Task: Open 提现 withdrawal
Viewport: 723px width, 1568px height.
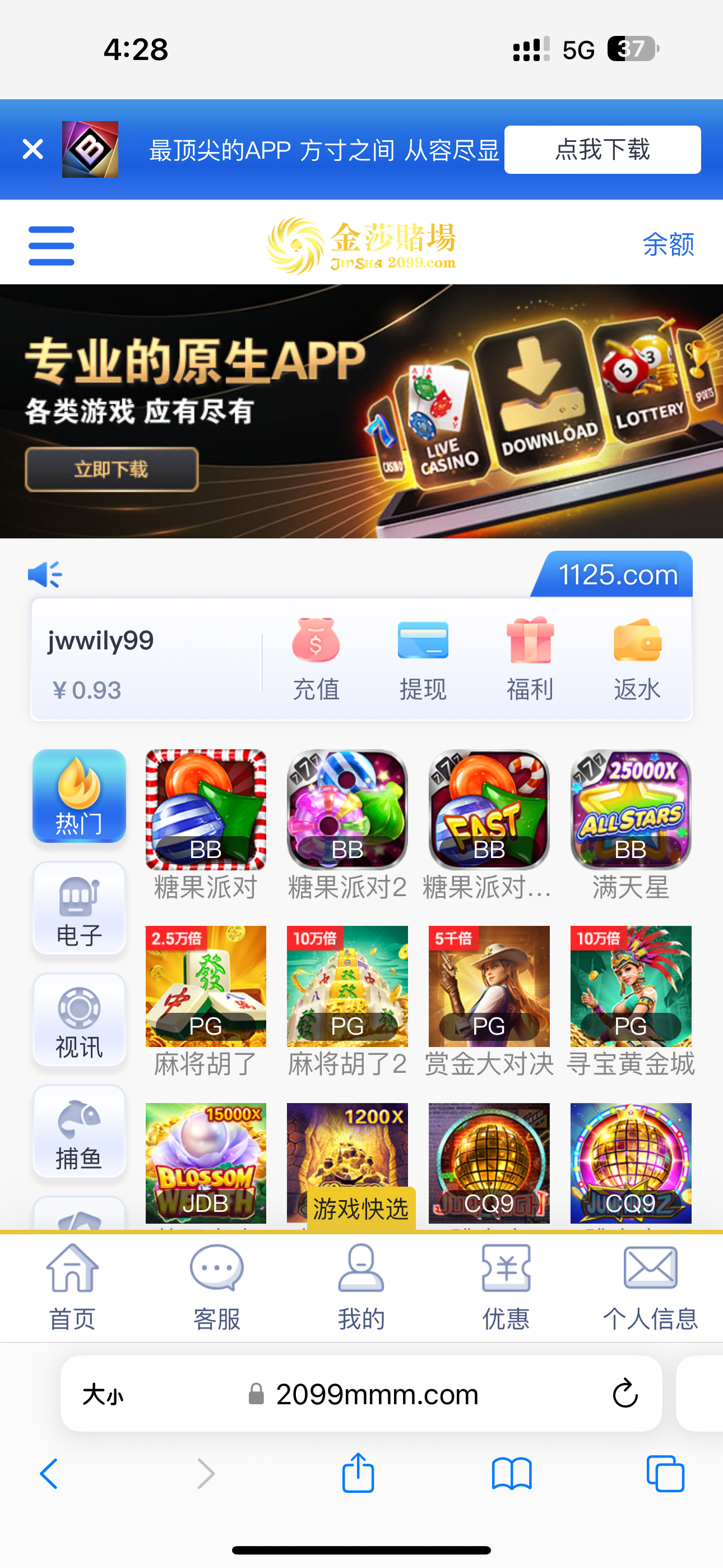Action: 423,658
